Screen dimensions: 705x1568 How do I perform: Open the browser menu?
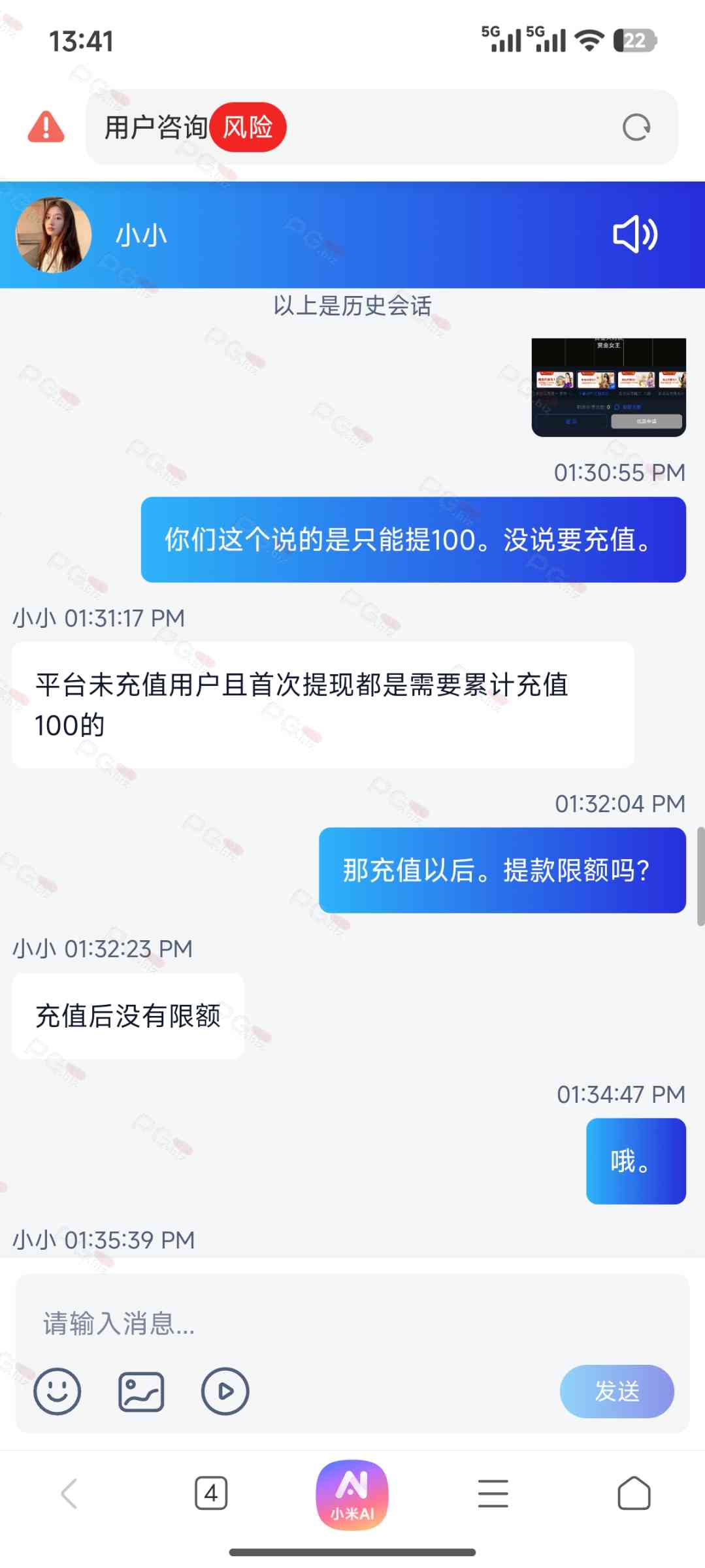493,1494
